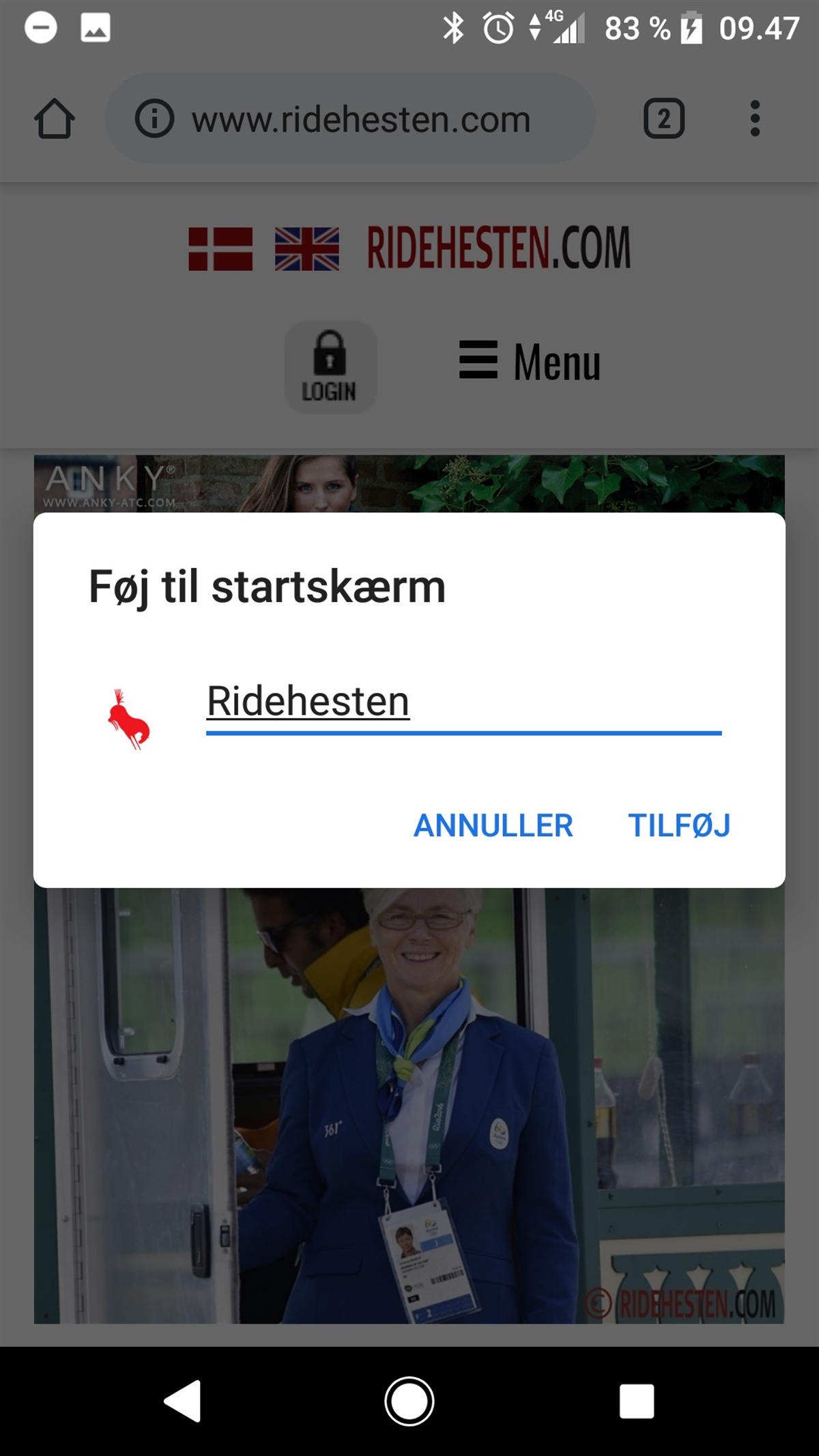Tap the Android back button
The height and width of the screenshot is (1456, 819).
pos(183,1401)
